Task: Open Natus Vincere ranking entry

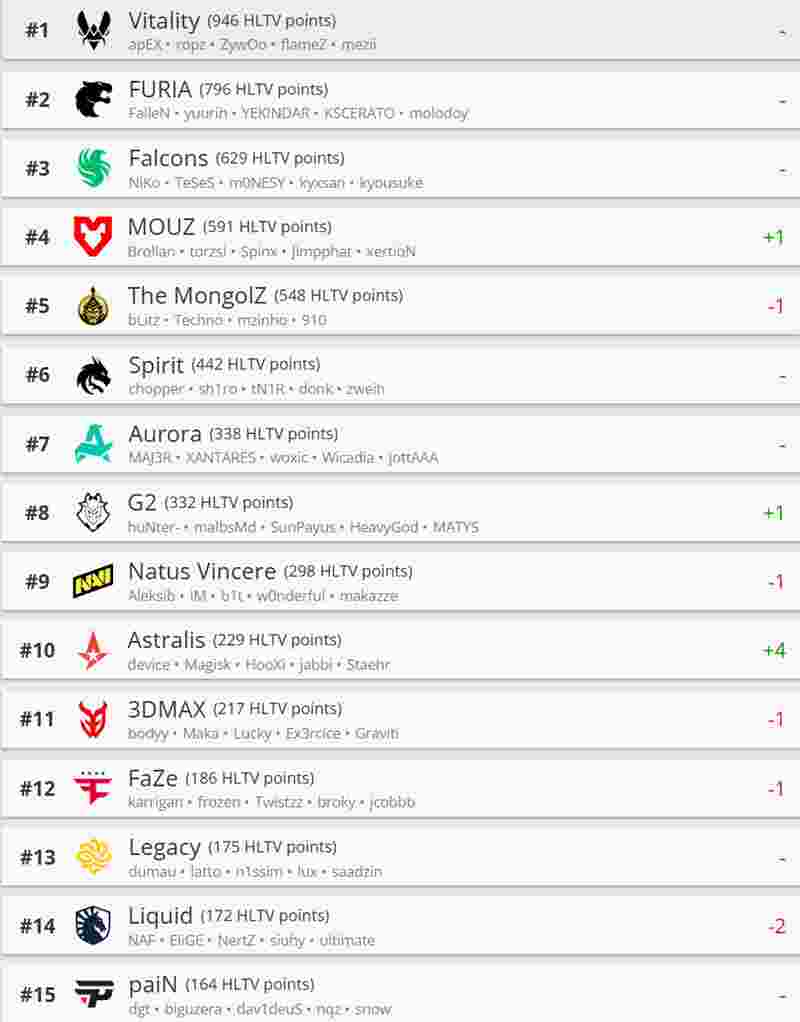Action: [x=400, y=582]
